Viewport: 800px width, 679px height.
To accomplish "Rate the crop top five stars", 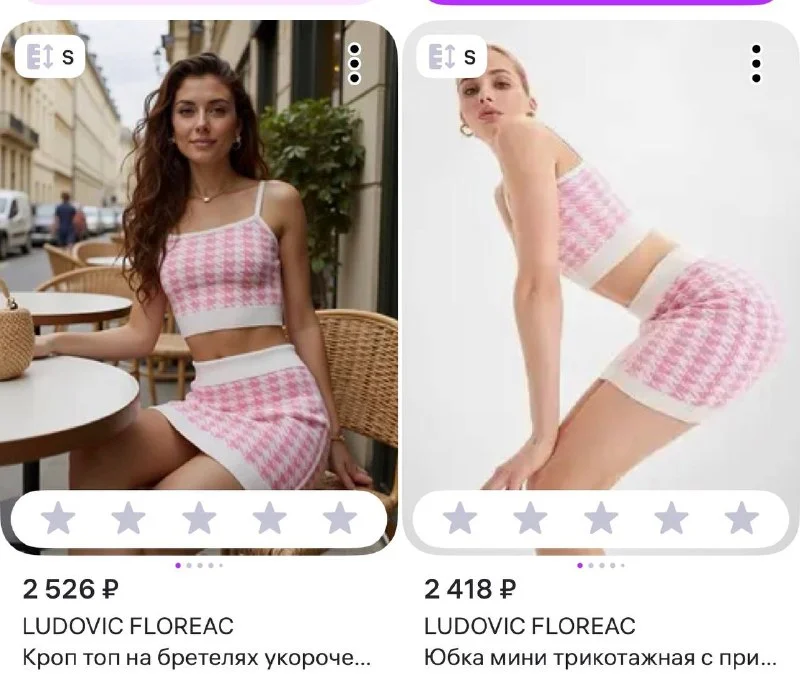I will click(x=340, y=518).
